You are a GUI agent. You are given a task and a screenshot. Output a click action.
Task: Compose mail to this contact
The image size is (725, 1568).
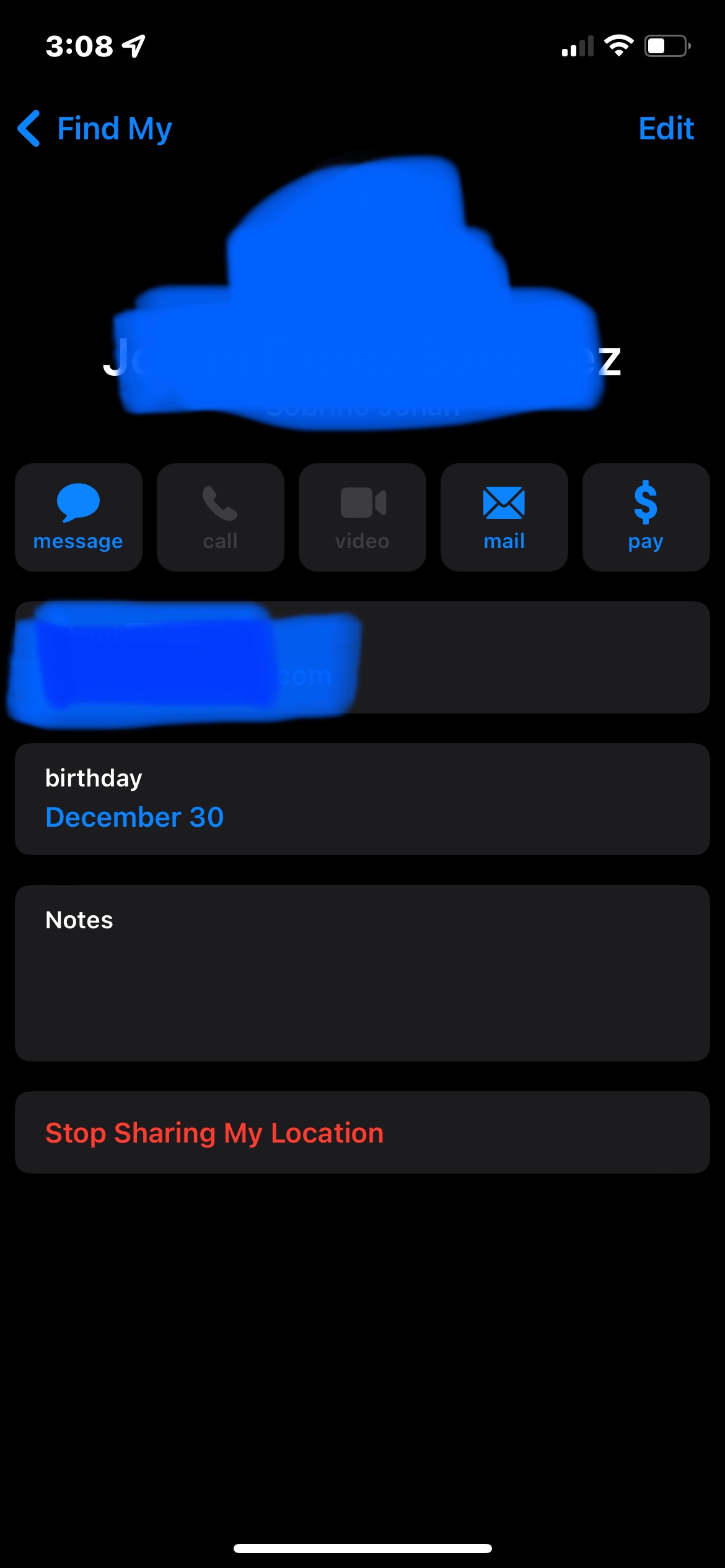tap(504, 517)
